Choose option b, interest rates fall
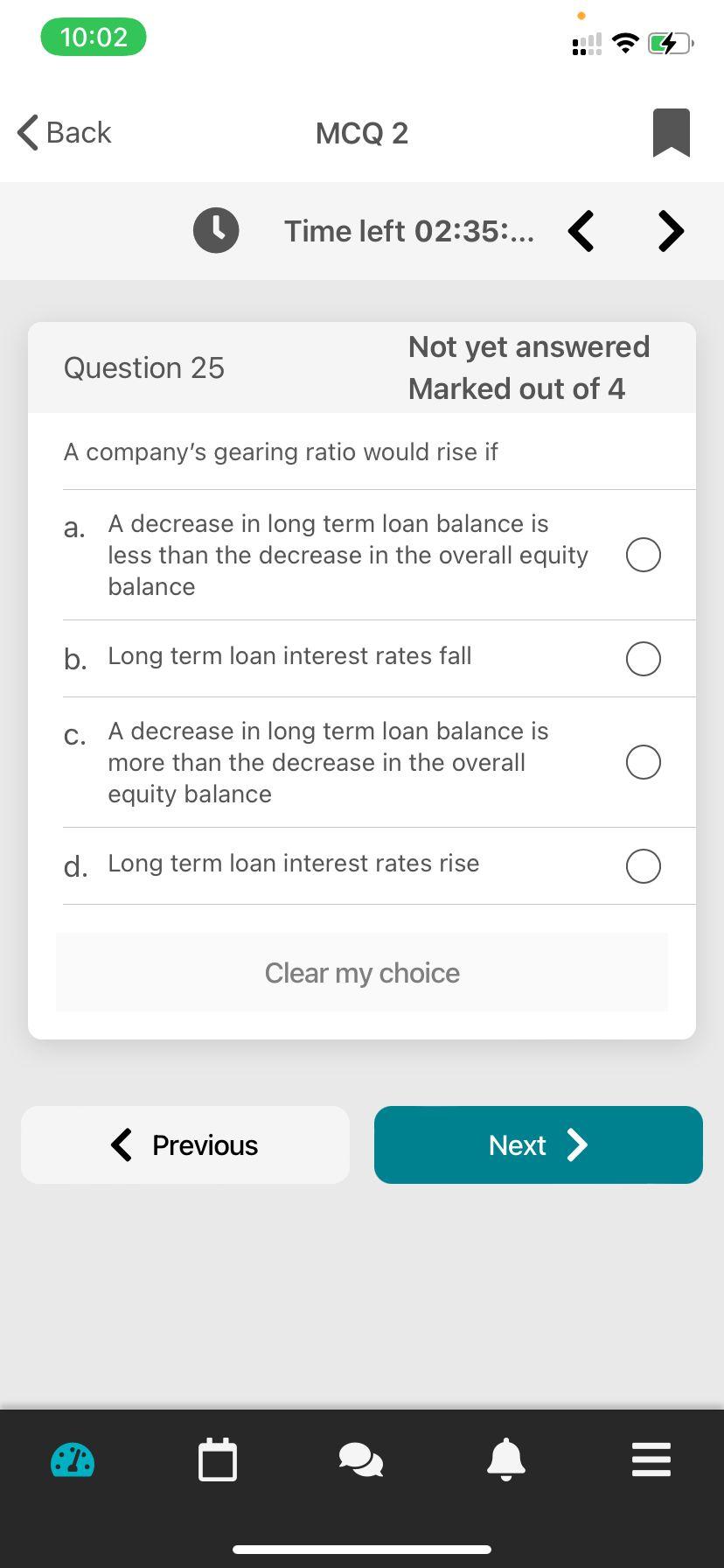724x1568 pixels. point(643,659)
